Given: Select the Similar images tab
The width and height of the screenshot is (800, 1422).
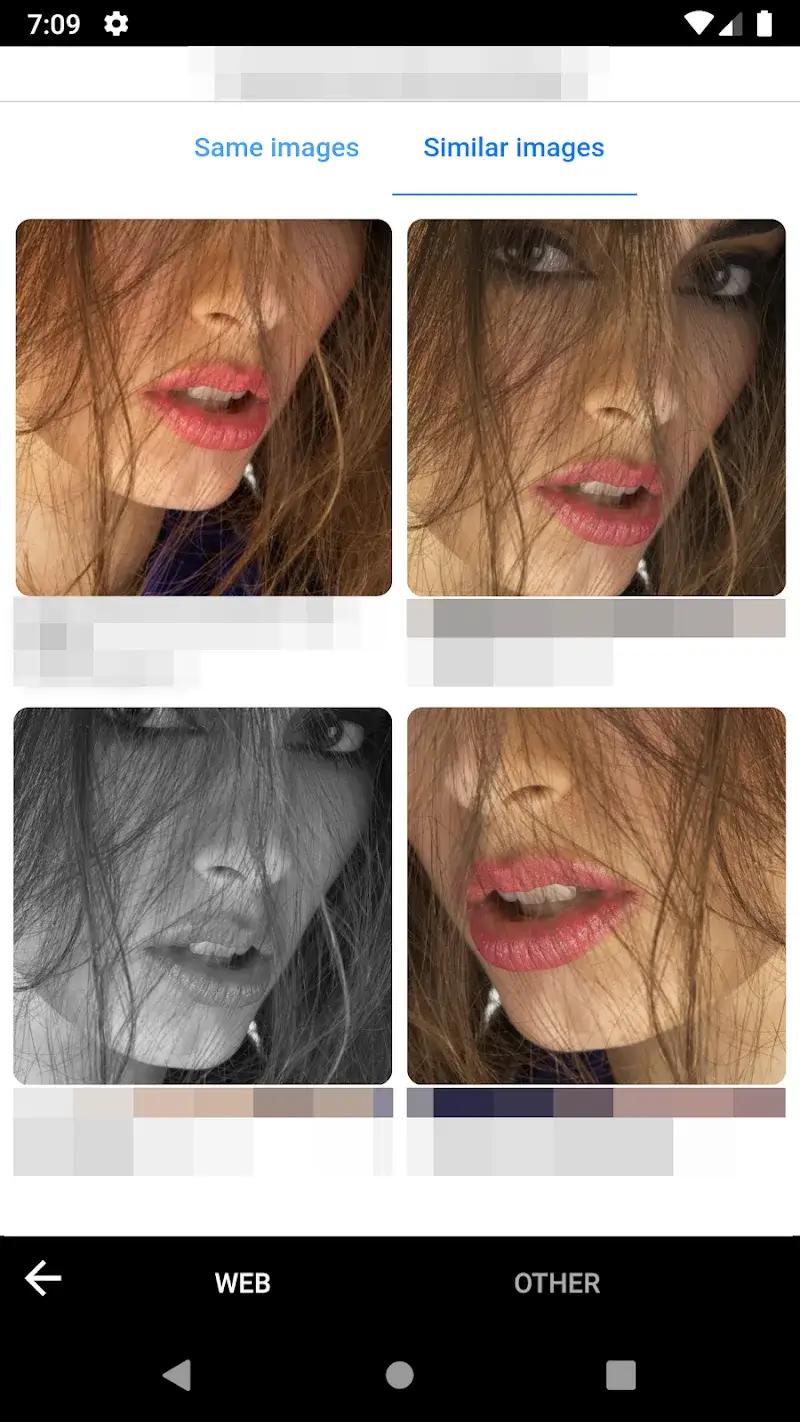Looking at the screenshot, I should tap(513, 148).
